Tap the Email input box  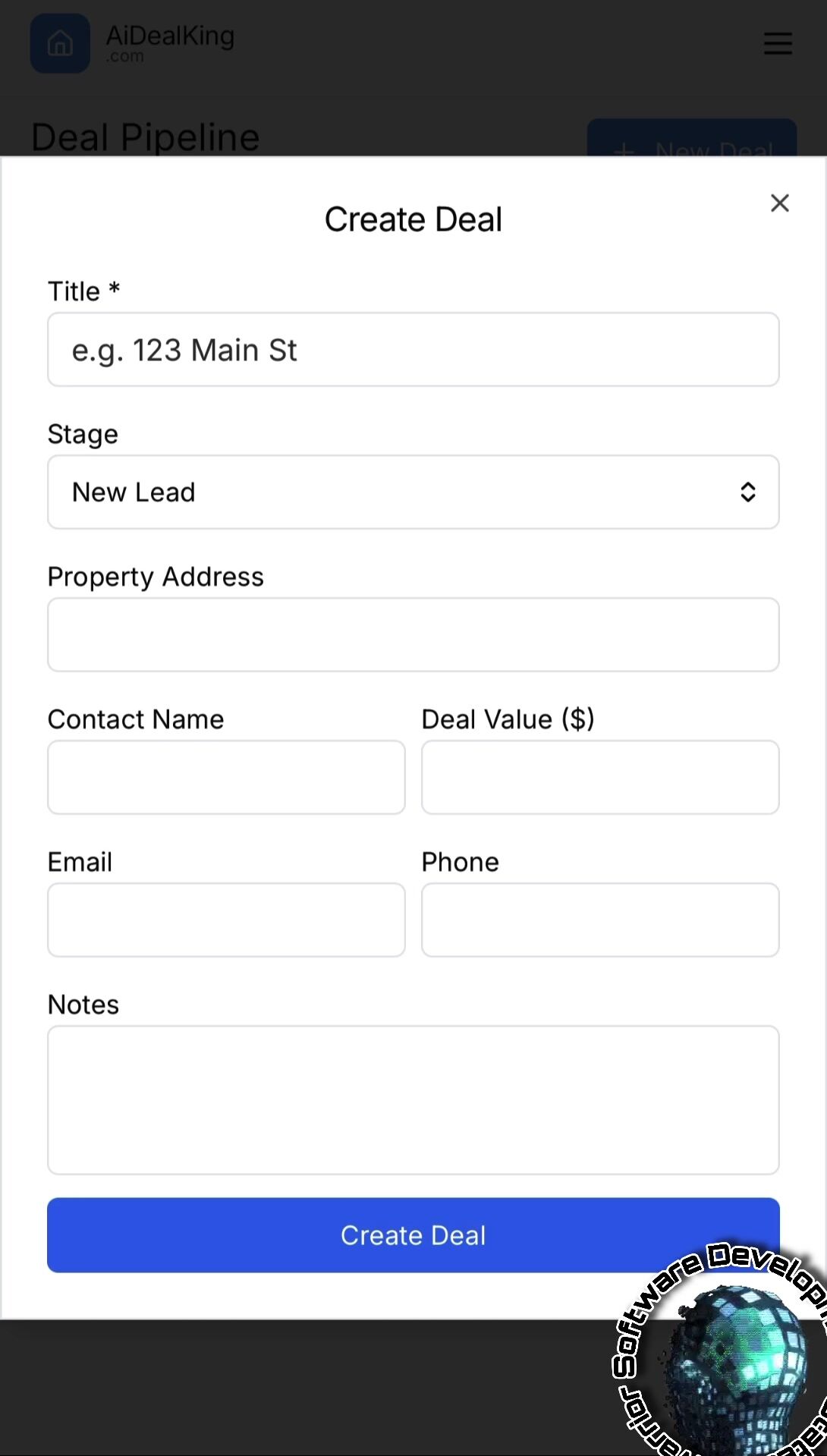coord(226,920)
